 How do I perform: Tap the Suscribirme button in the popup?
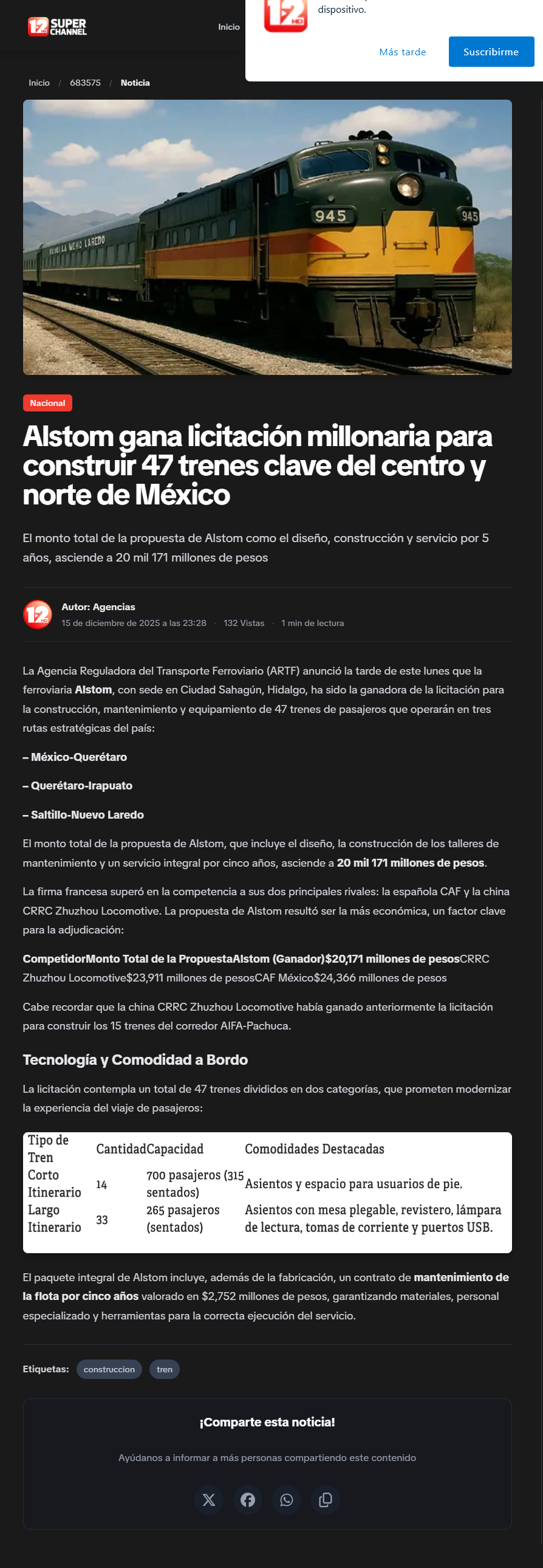491,52
